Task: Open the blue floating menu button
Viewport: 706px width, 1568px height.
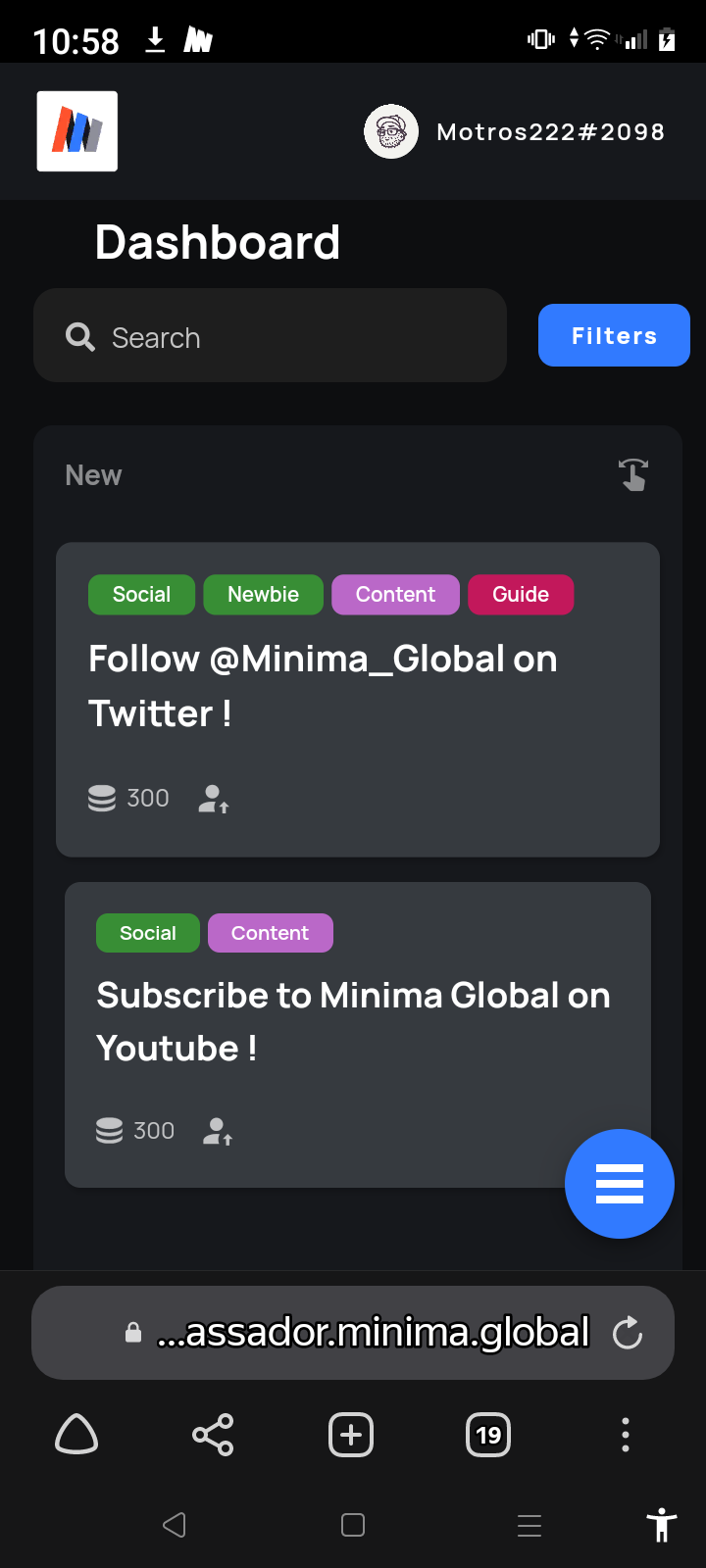Action: pyautogui.click(x=620, y=1184)
